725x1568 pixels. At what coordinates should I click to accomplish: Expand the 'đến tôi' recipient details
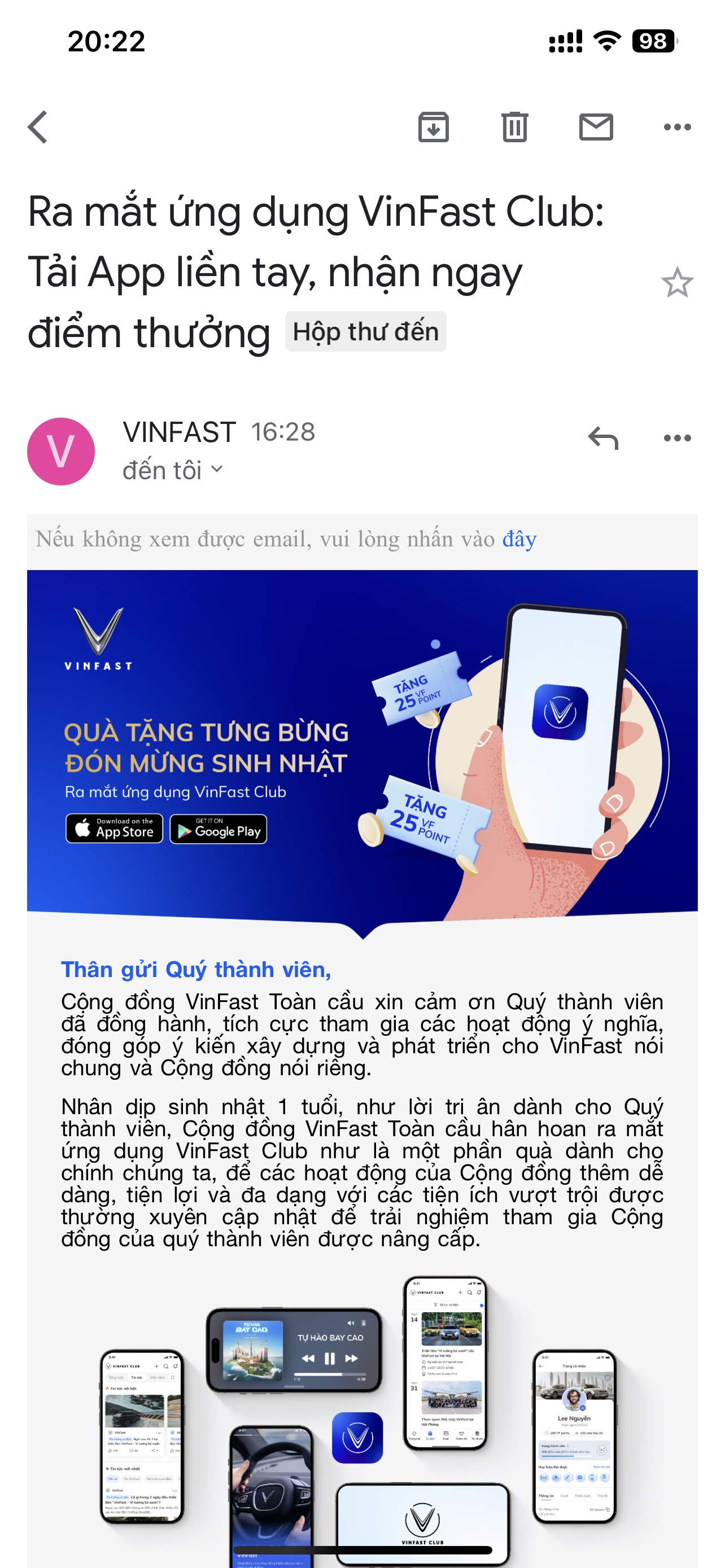[173, 470]
